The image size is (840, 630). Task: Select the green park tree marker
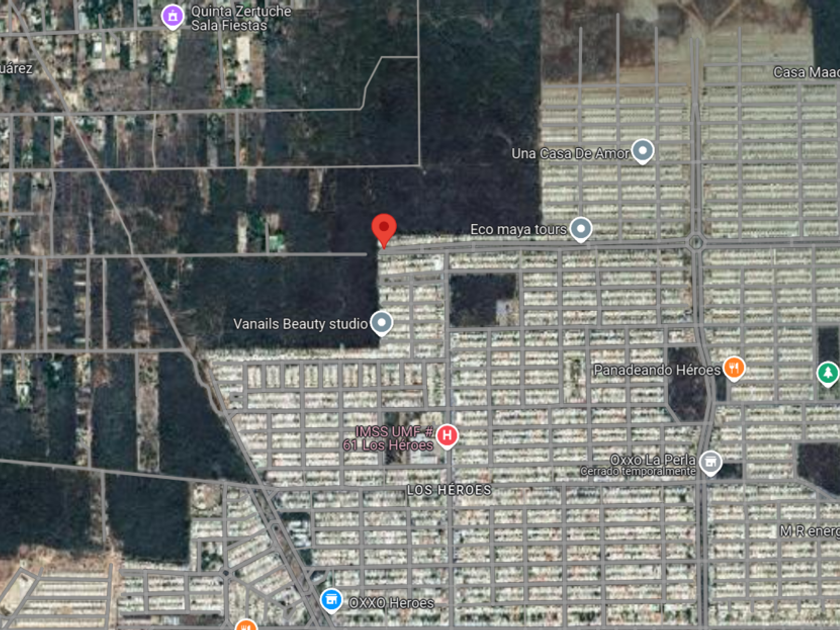coord(827,374)
